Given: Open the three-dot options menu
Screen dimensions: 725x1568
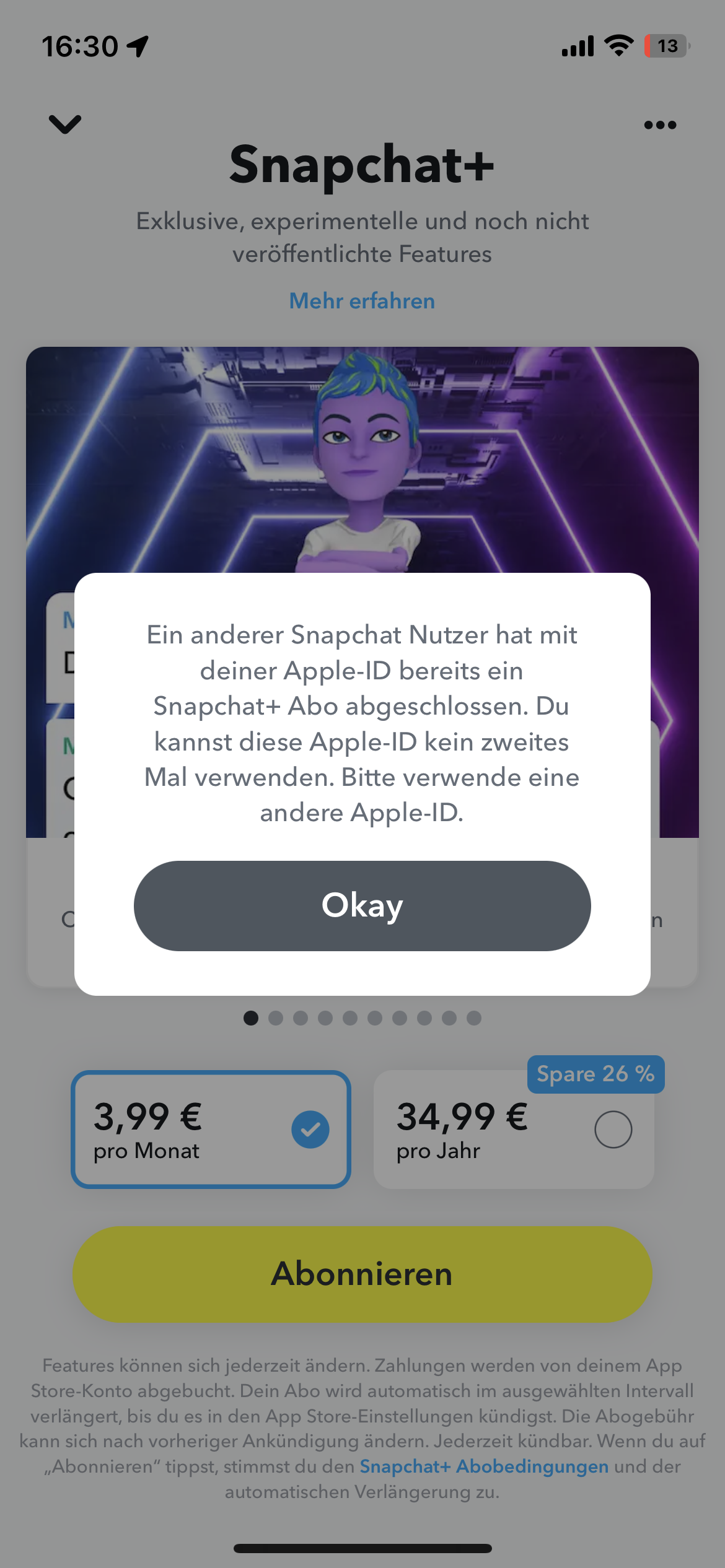Looking at the screenshot, I should click(x=659, y=124).
